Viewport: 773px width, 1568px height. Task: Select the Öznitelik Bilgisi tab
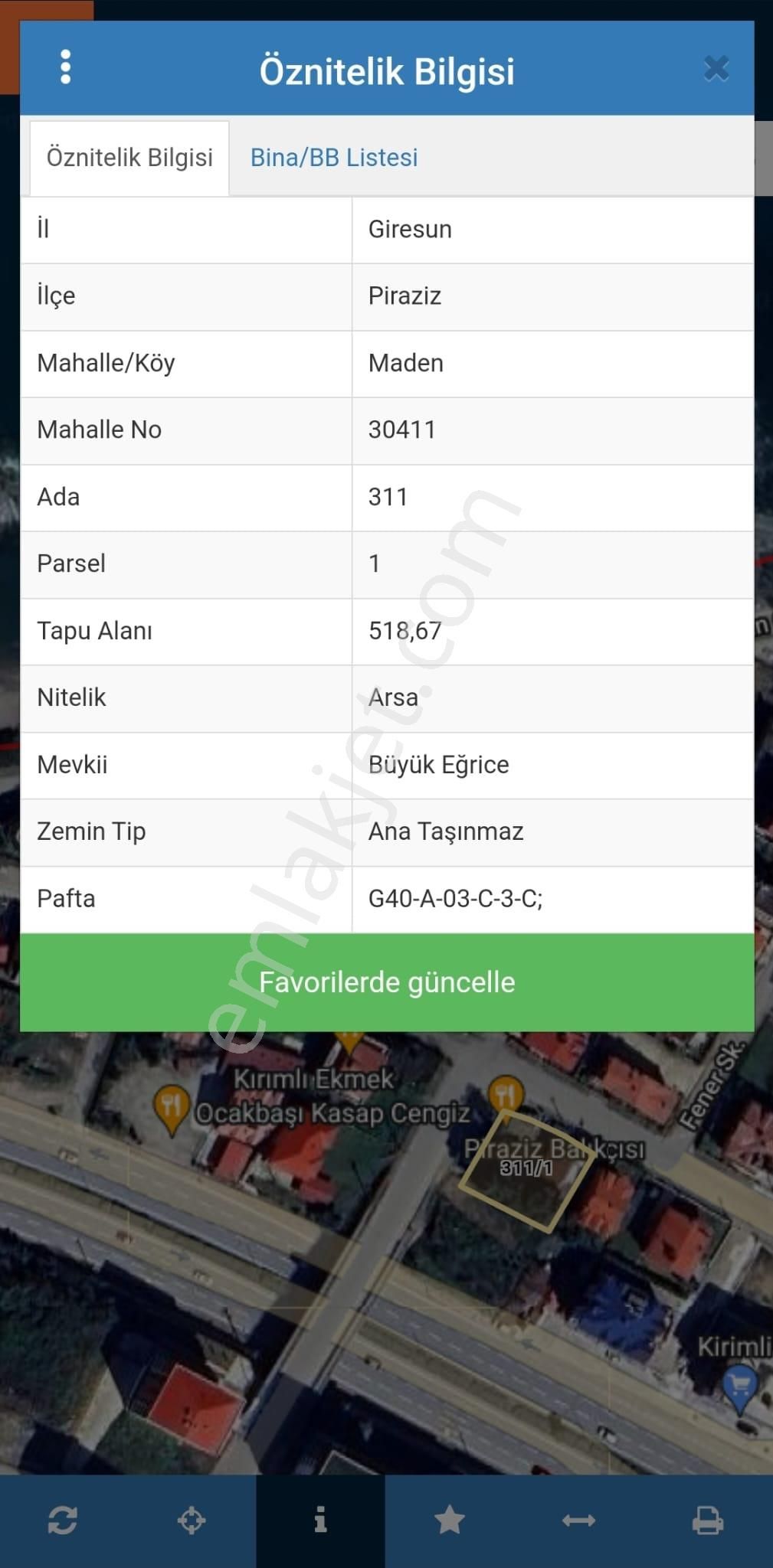point(129,157)
